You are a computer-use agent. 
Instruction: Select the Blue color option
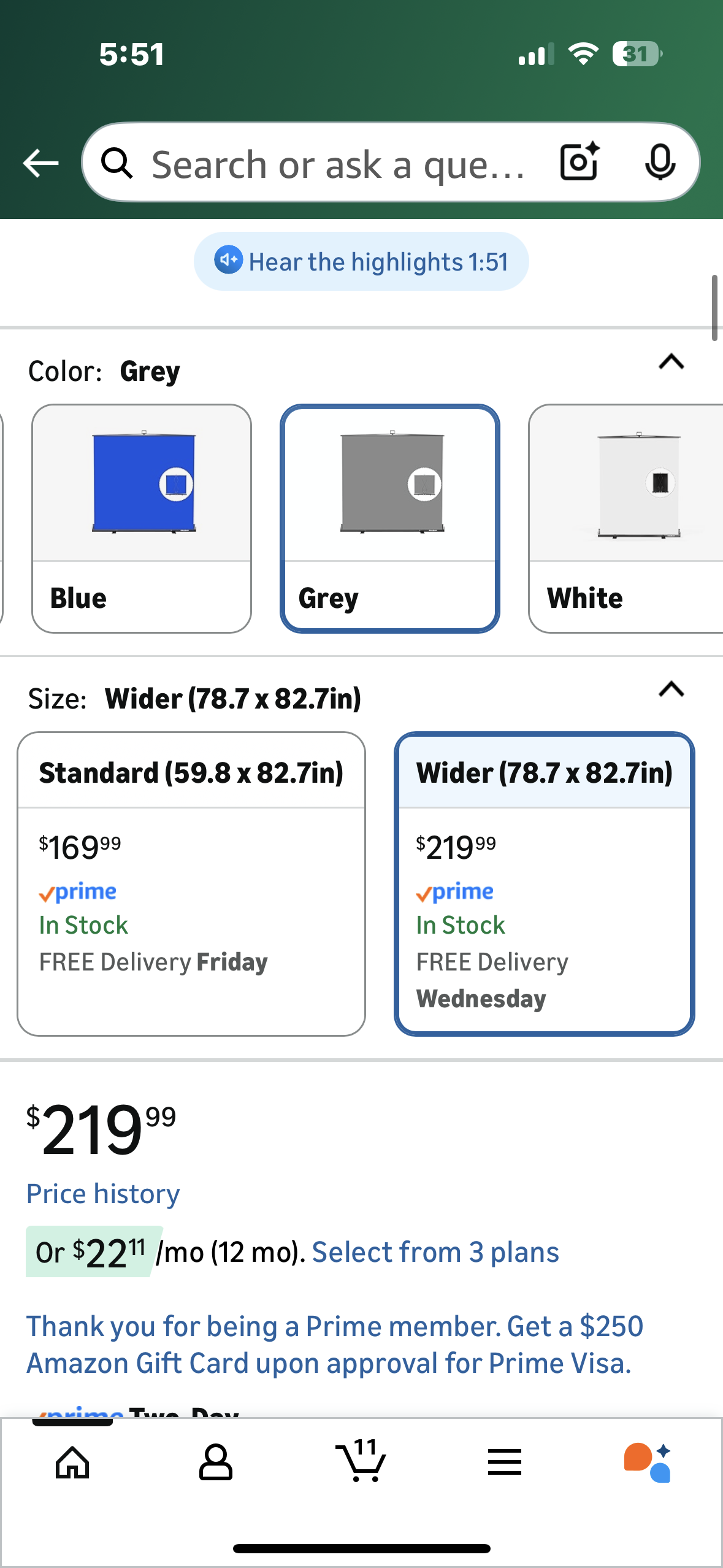tap(141, 518)
